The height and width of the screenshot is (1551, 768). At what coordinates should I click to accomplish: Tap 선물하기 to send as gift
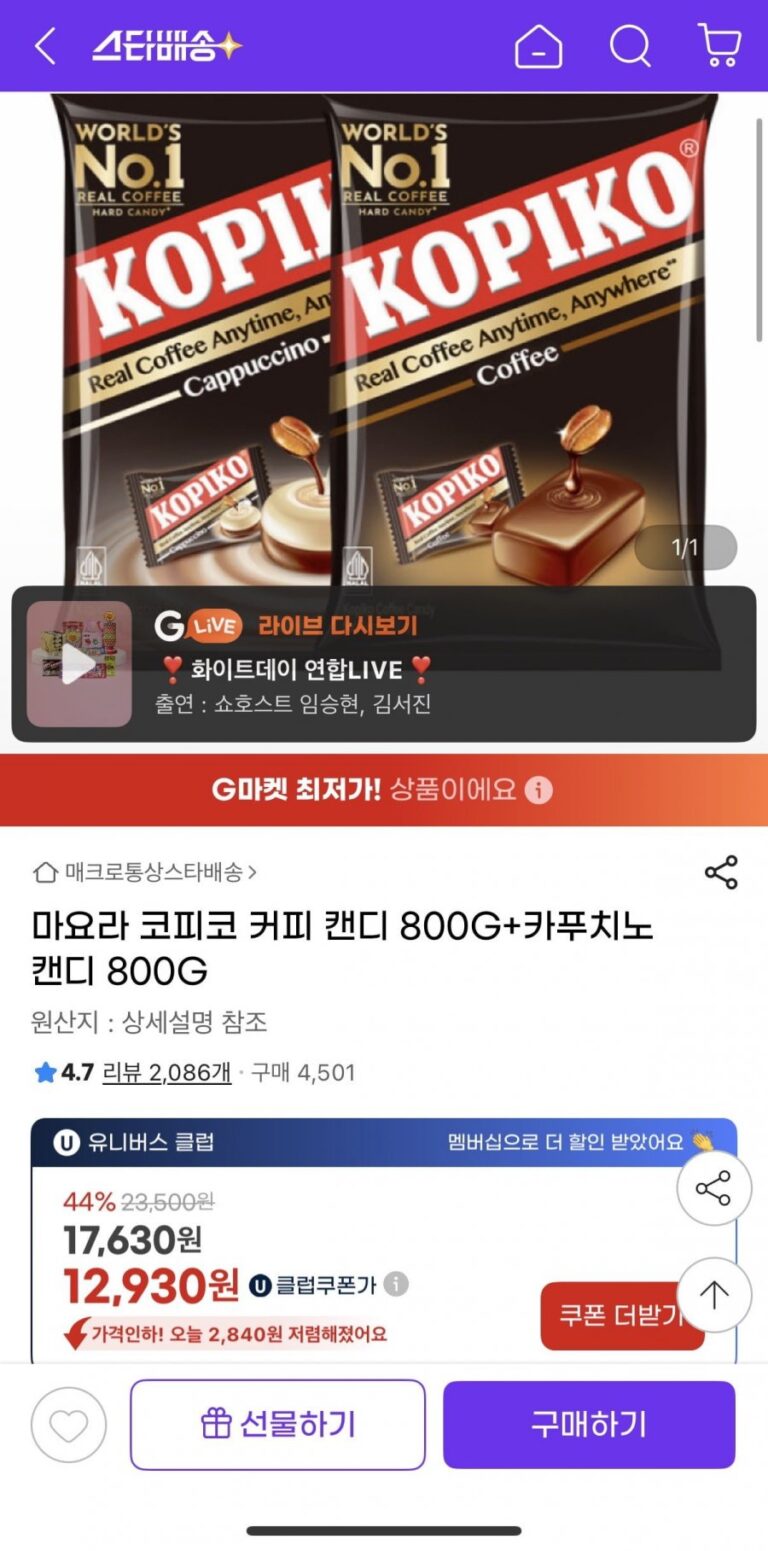278,1425
